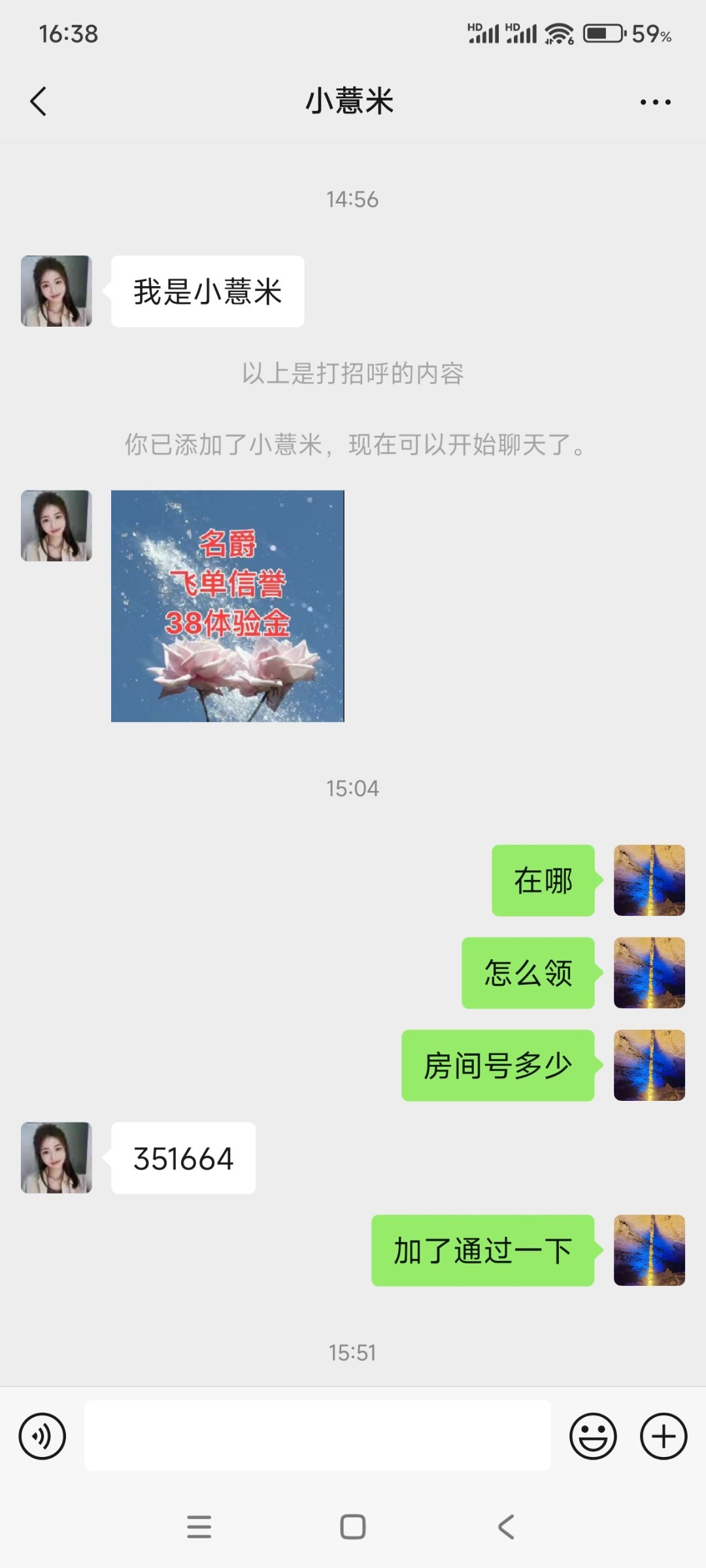This screenshot has width=706, height=1568.
Task: Go back from the 小薏米 chat
Action: 39,102
